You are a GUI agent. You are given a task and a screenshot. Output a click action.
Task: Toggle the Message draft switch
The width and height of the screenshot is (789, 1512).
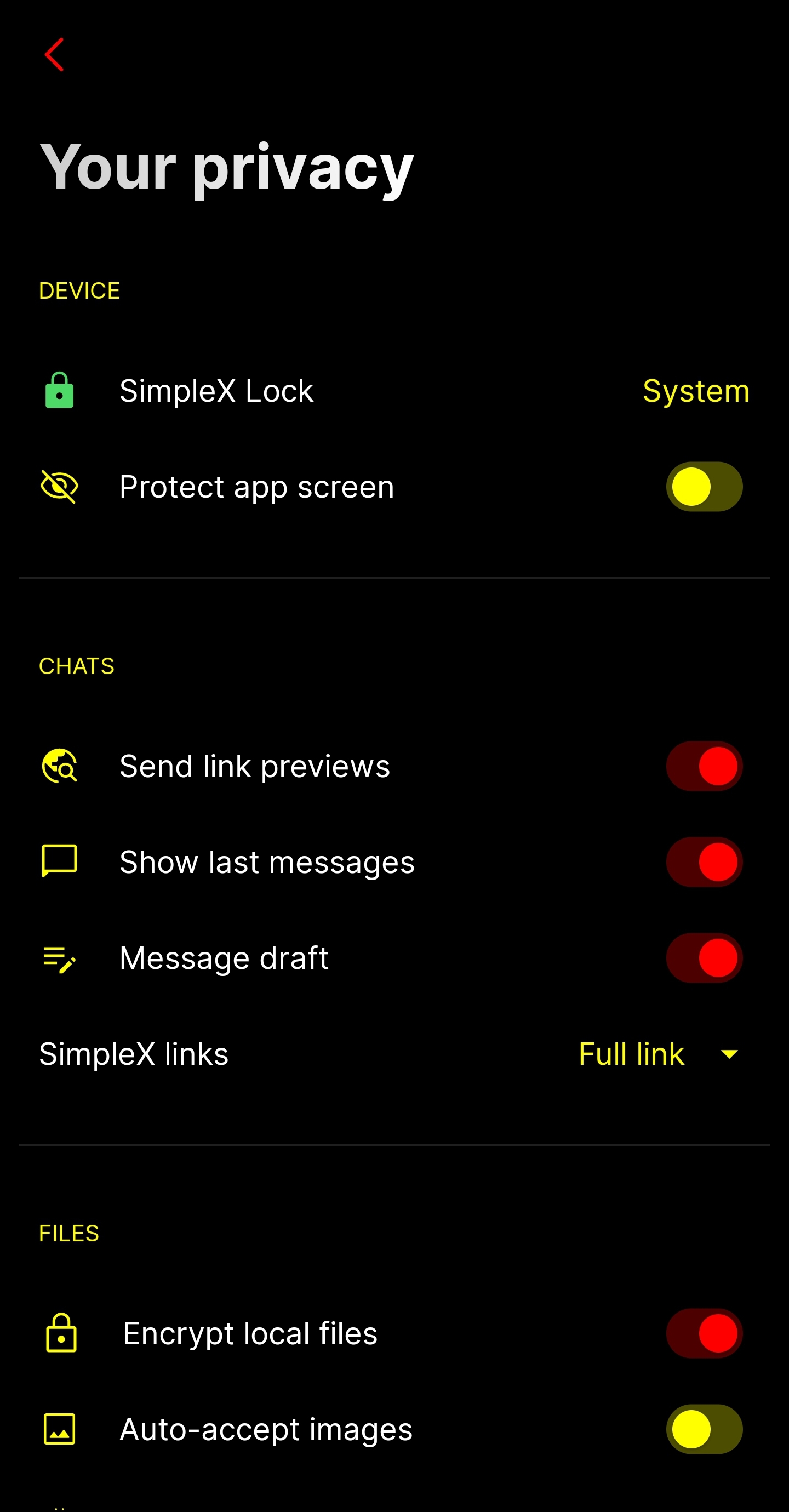pos(704,958)
